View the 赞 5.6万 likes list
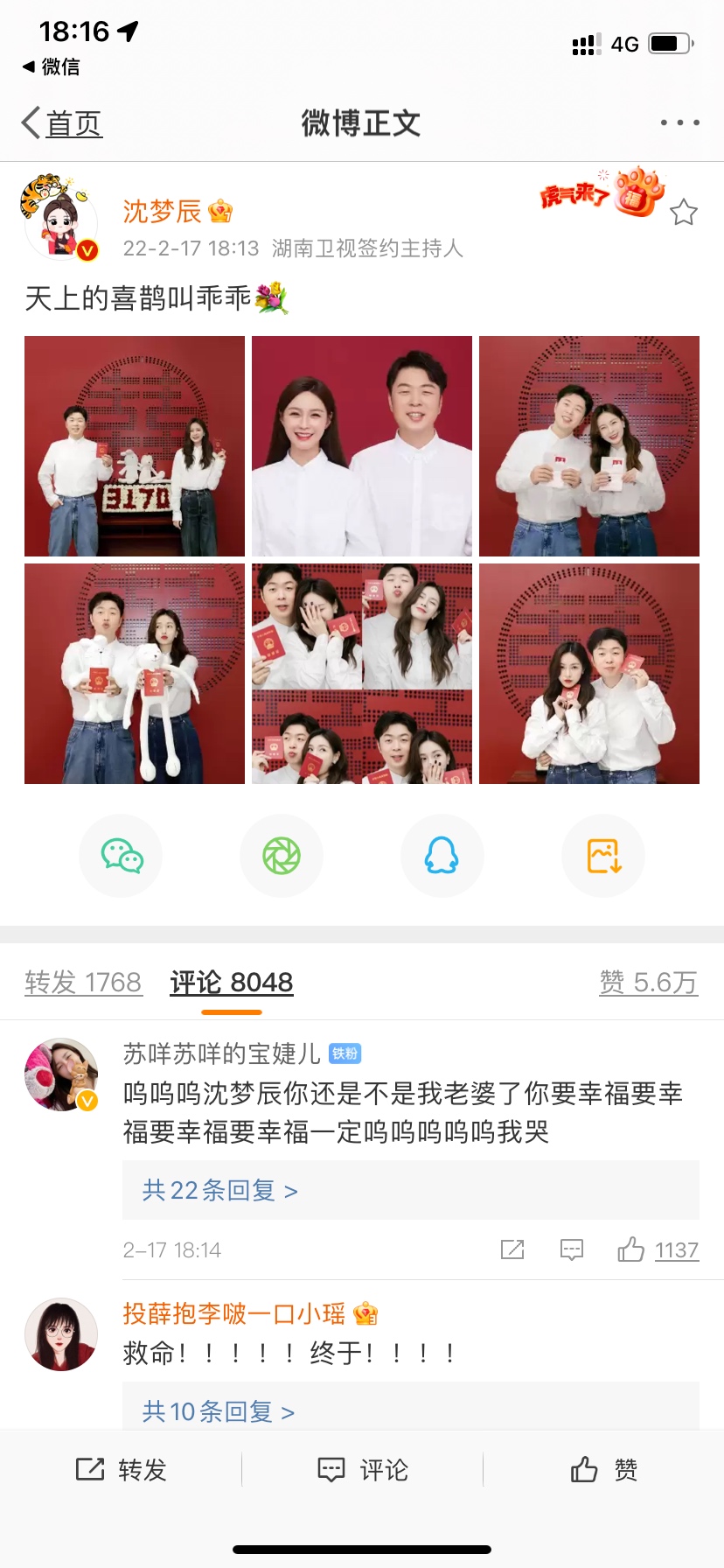The height and width of the screenshot is (1568, 724). point(648,983)
